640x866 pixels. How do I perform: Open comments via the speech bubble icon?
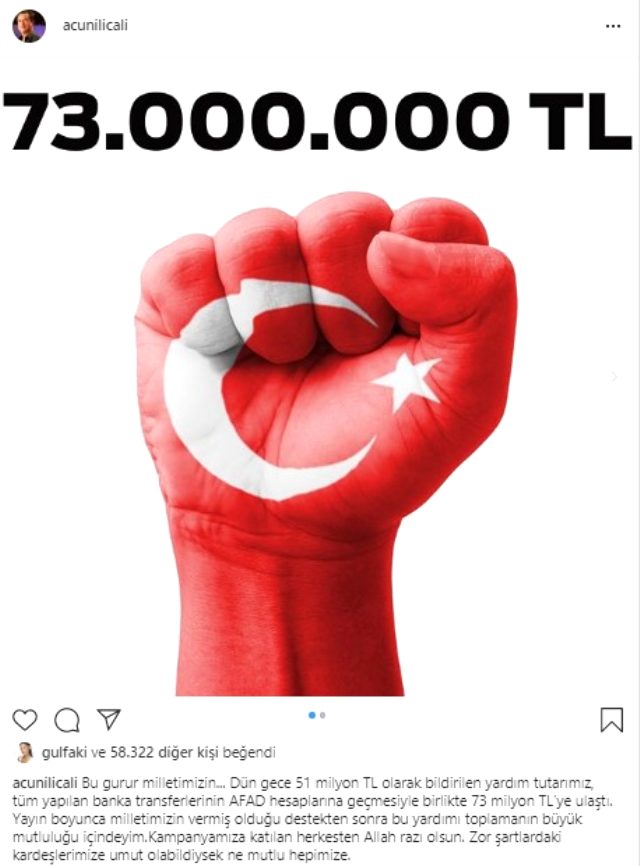pos(67,719)
